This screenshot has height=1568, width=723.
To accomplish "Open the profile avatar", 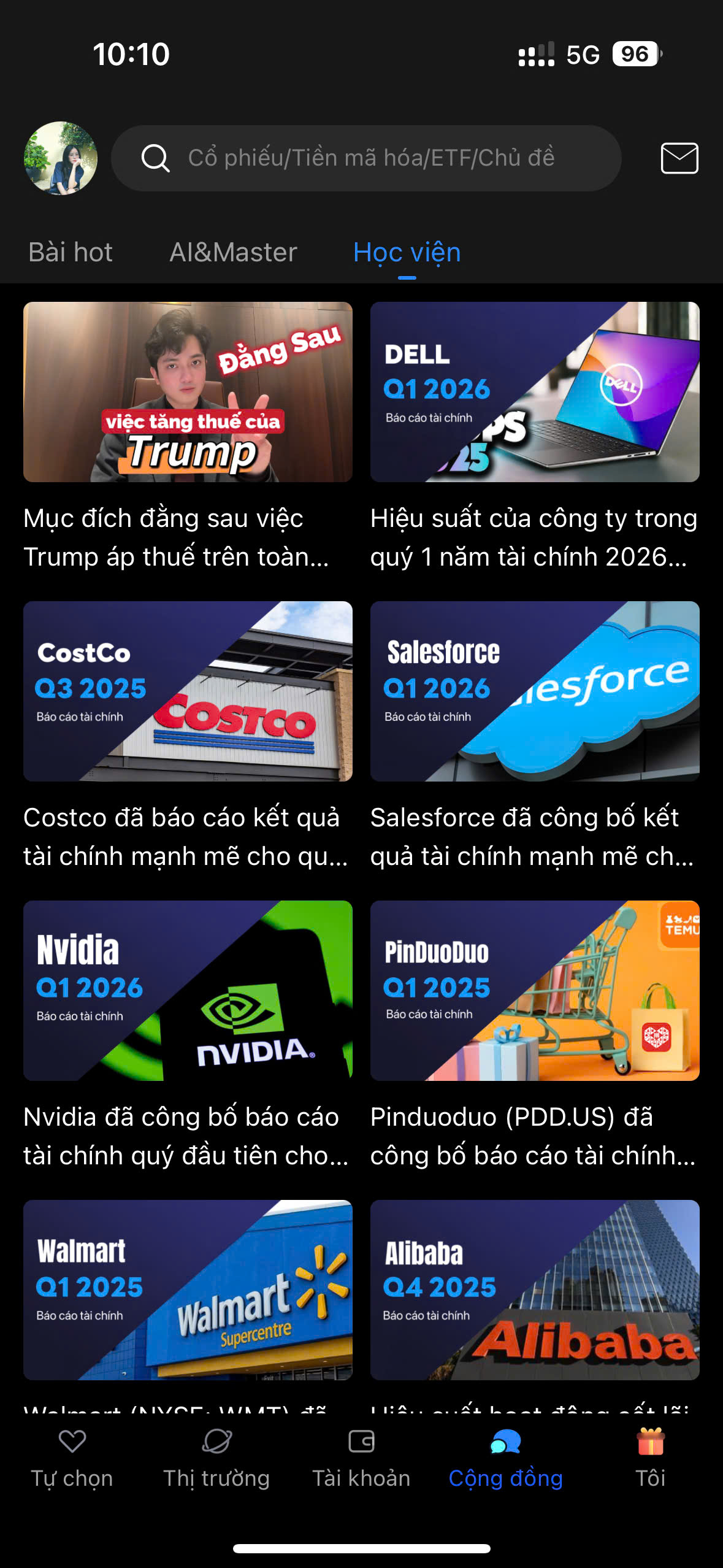I will pyautogui.click(x=60, y=158).
